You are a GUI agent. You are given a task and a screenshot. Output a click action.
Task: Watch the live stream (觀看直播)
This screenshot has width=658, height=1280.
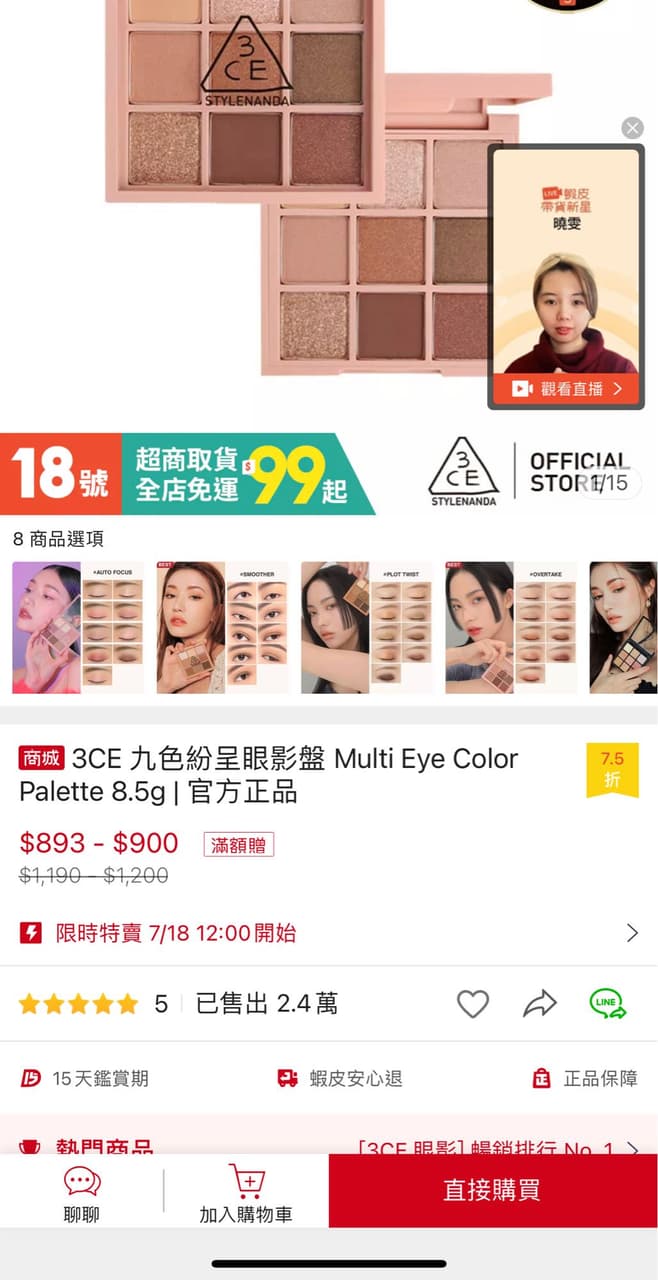pyautogui.click(x=565, y=389)
